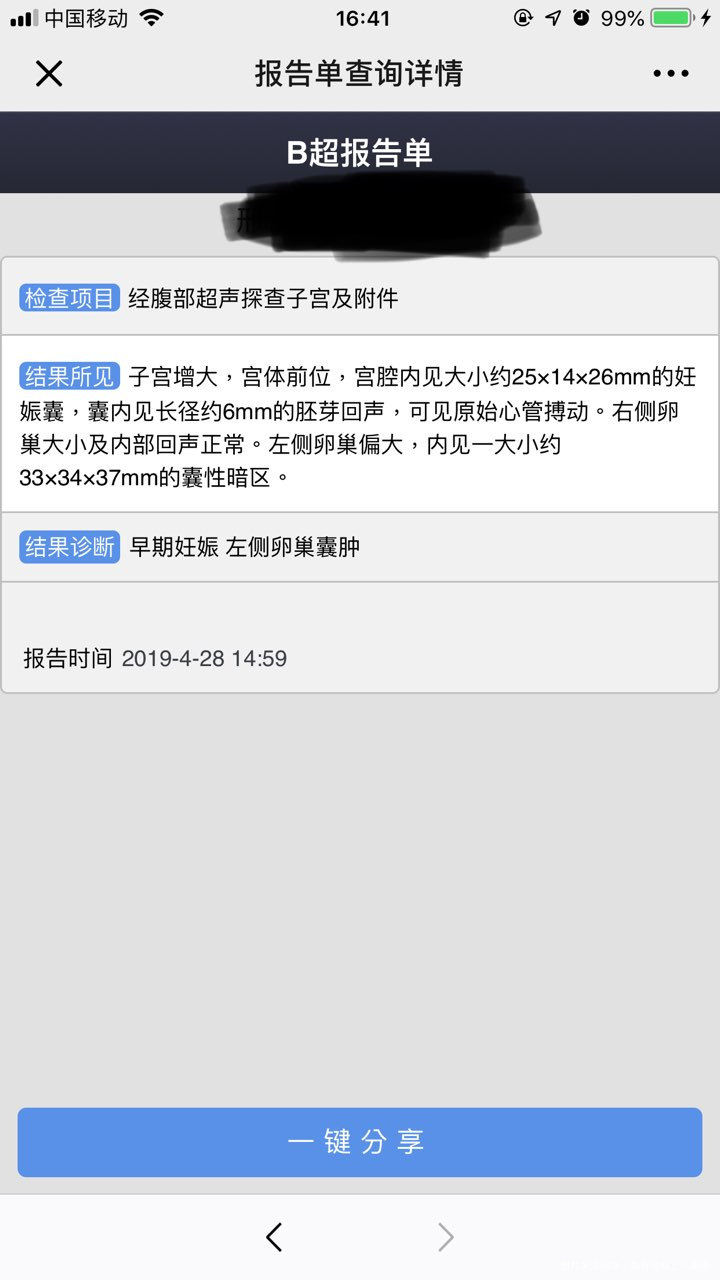Tap the B超报告单 header banner
This screenshot has height=1281, width=720.
(360, 151)
